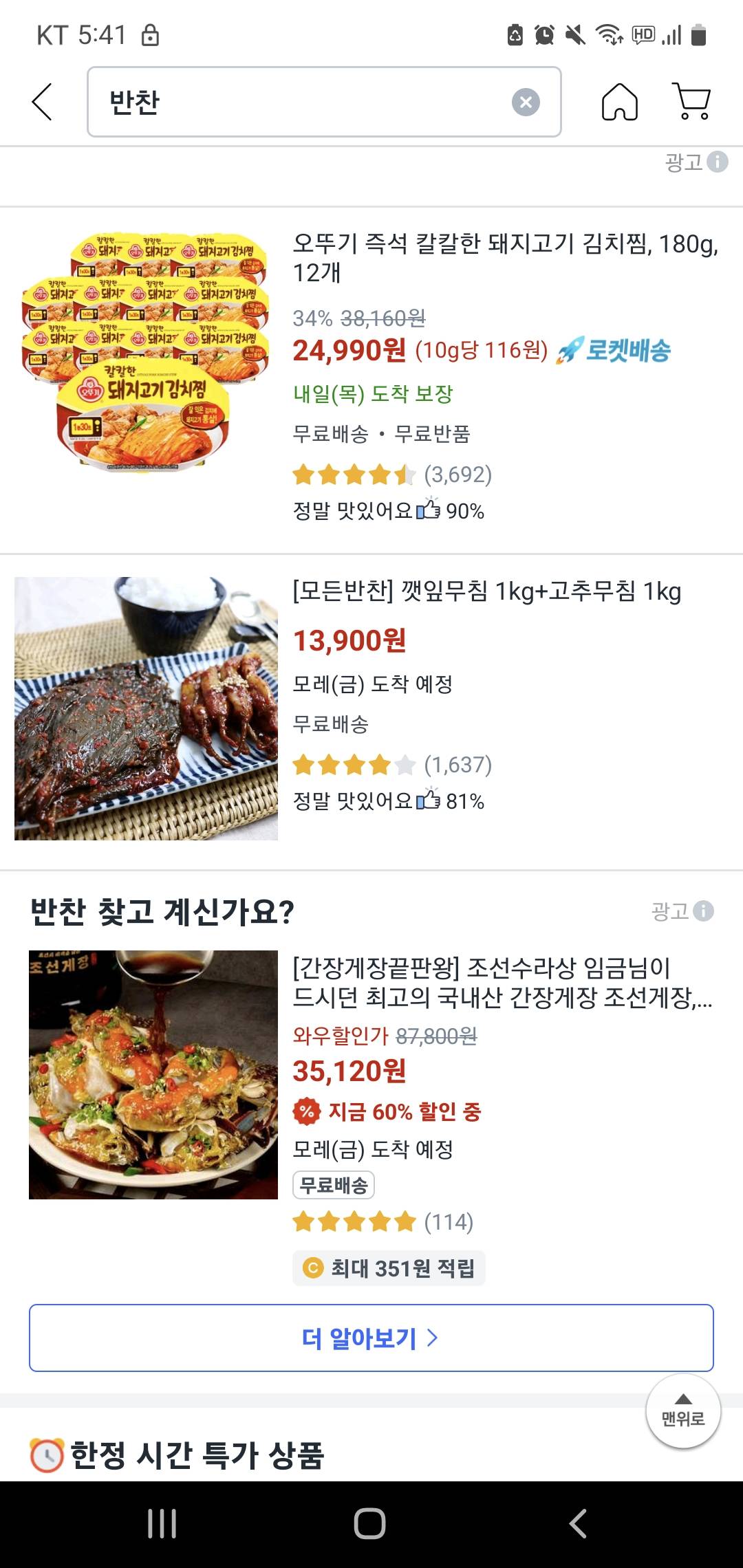Clear the search text with the X
743x1568 pixels.
[x=526, y=102]
